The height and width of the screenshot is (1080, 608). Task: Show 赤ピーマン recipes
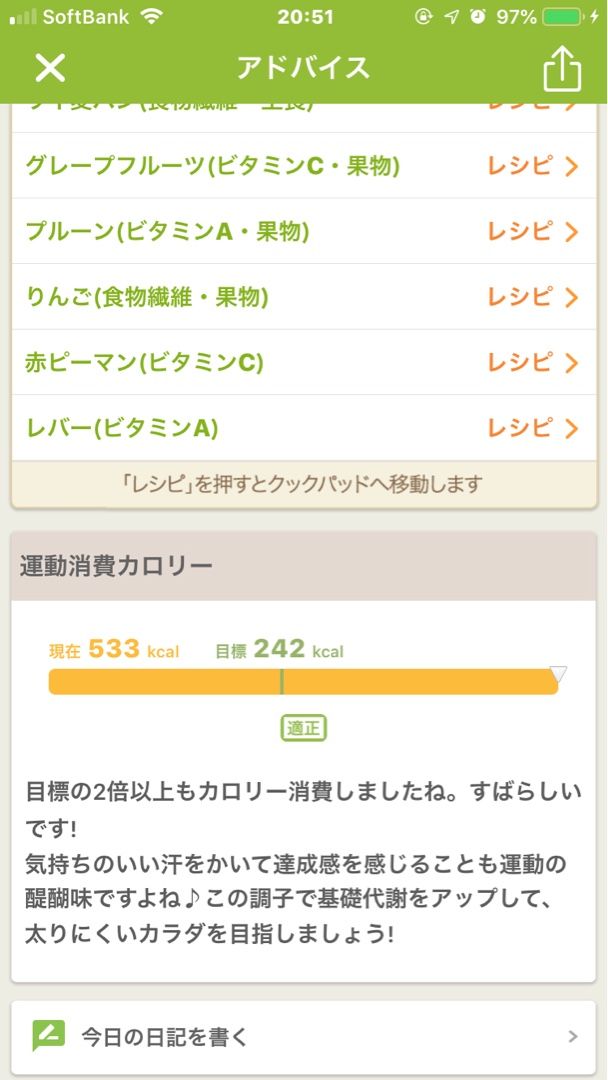[532, 363]
